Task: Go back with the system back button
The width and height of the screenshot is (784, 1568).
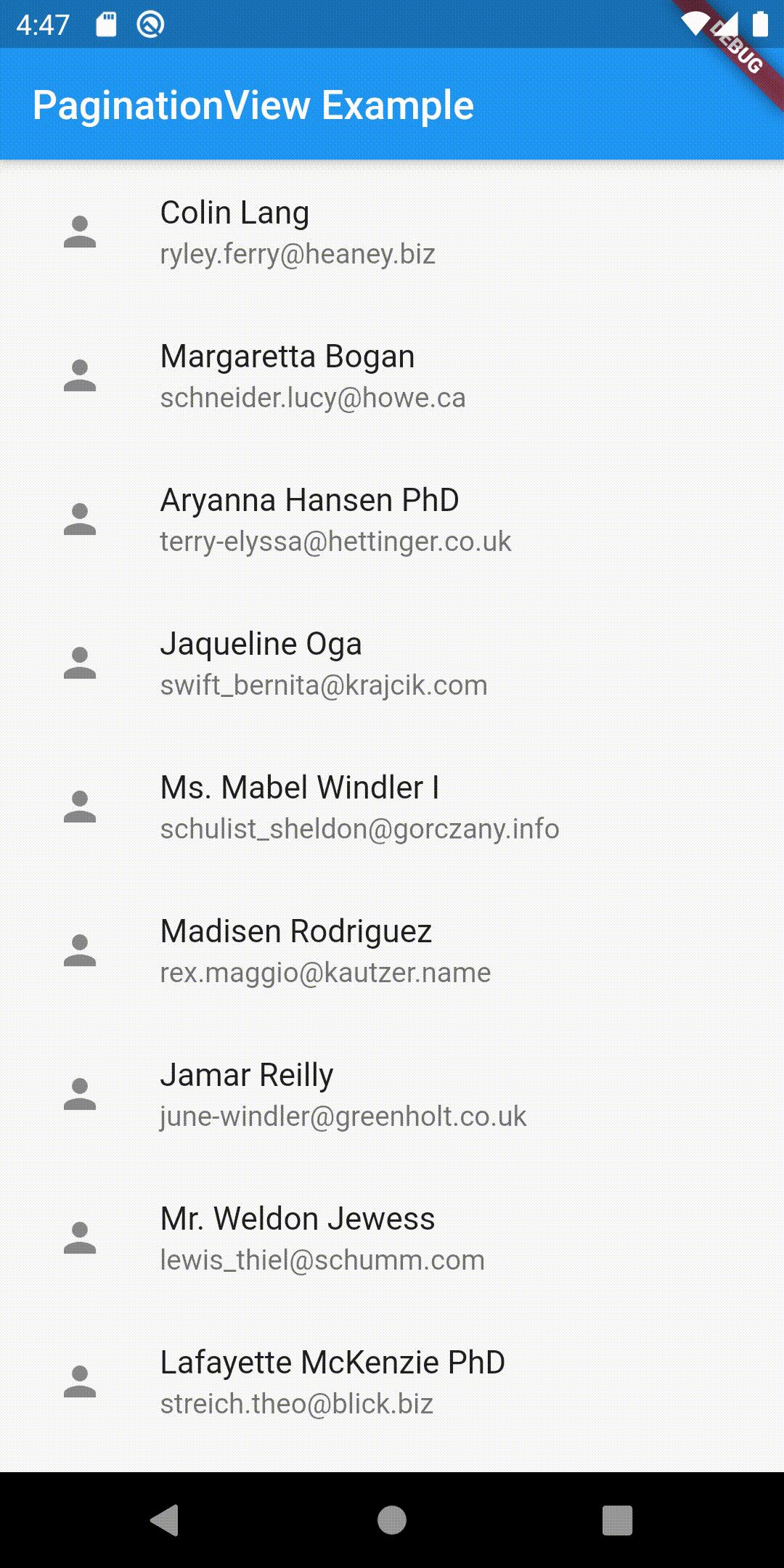Action: (x=165, y=1520)
